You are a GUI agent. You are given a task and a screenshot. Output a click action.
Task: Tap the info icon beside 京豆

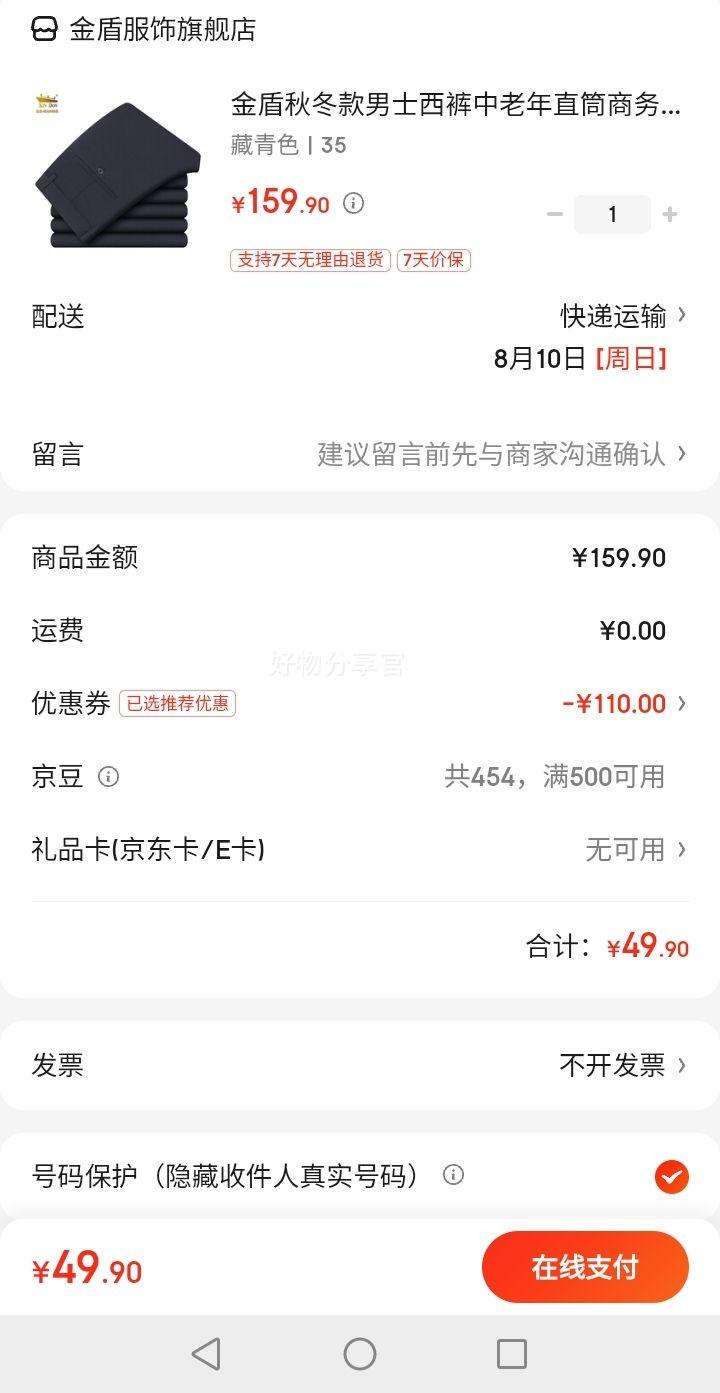tap(109, 776)
